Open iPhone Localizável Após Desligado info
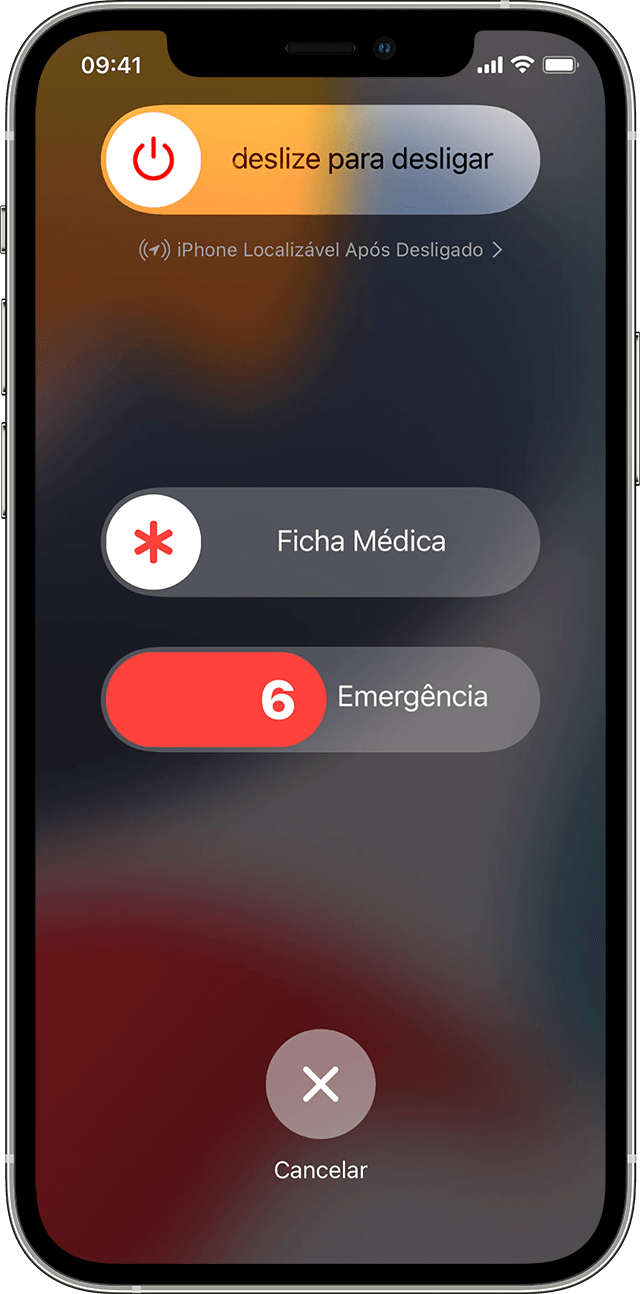Viewport: 640px width, 1294px height. tap(320, 250)
